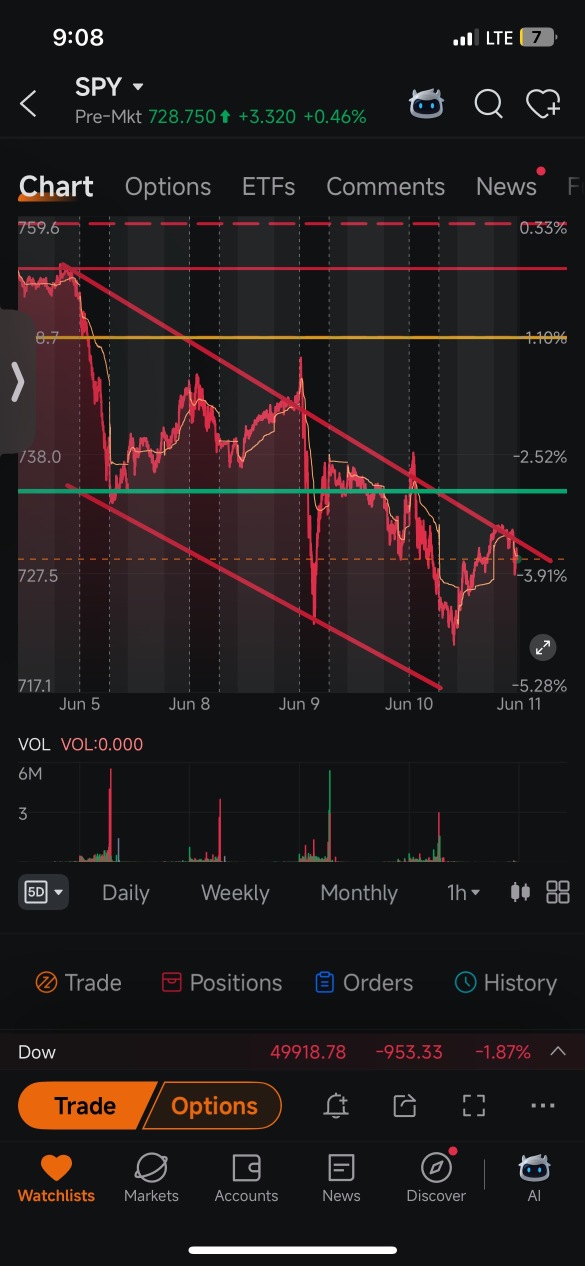The width and height of the screenshot is (585, 1266).
Task: Select the Monthly chart interval
Action: [x=359, y=893]
